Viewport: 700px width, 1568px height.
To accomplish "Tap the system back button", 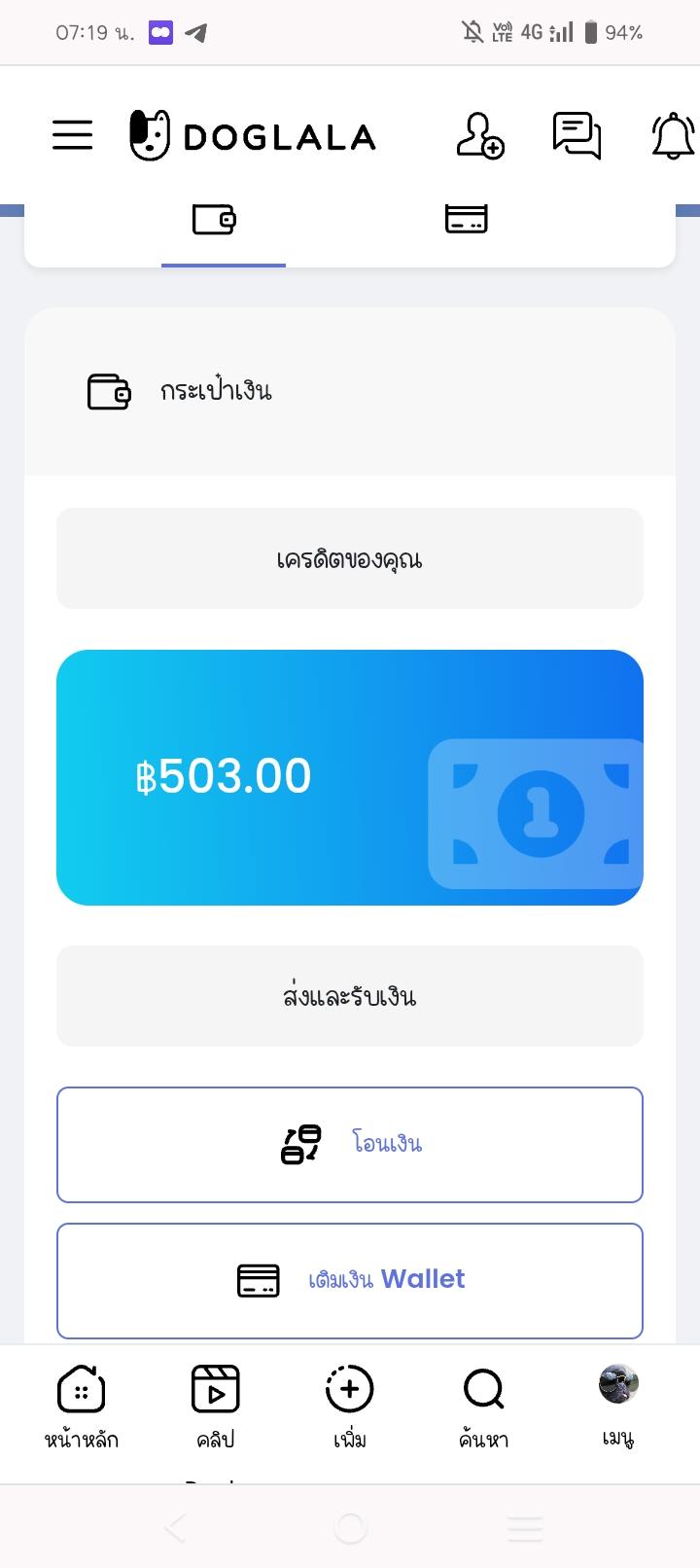I will 175,1529.
